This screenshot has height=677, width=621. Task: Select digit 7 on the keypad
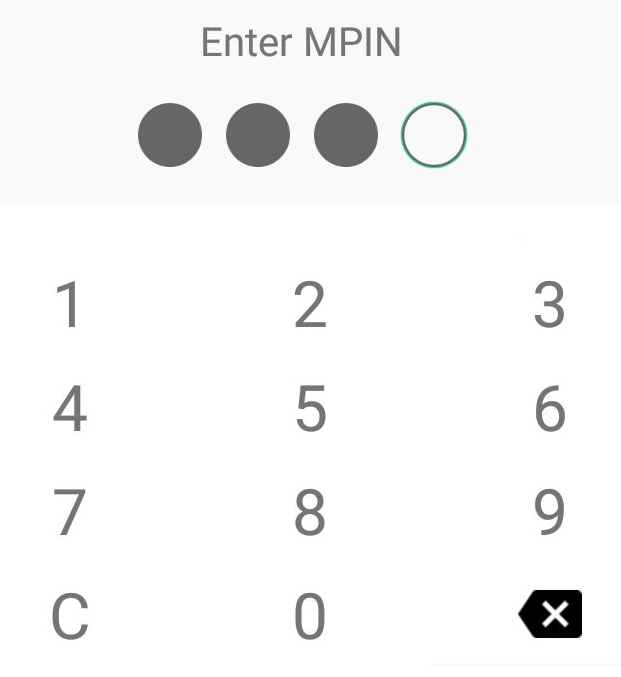pos(69,512)
